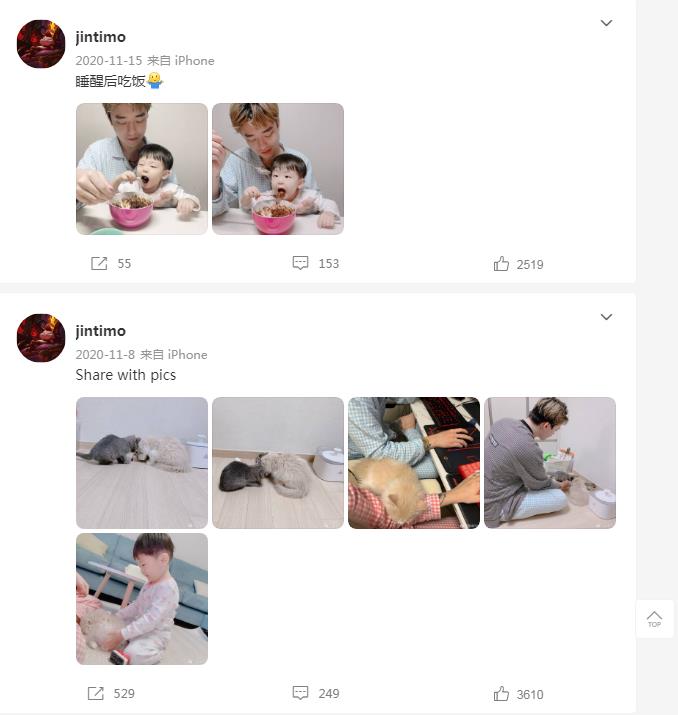
Task: Expand options for the Share with pics post
Action: (606, 317)
